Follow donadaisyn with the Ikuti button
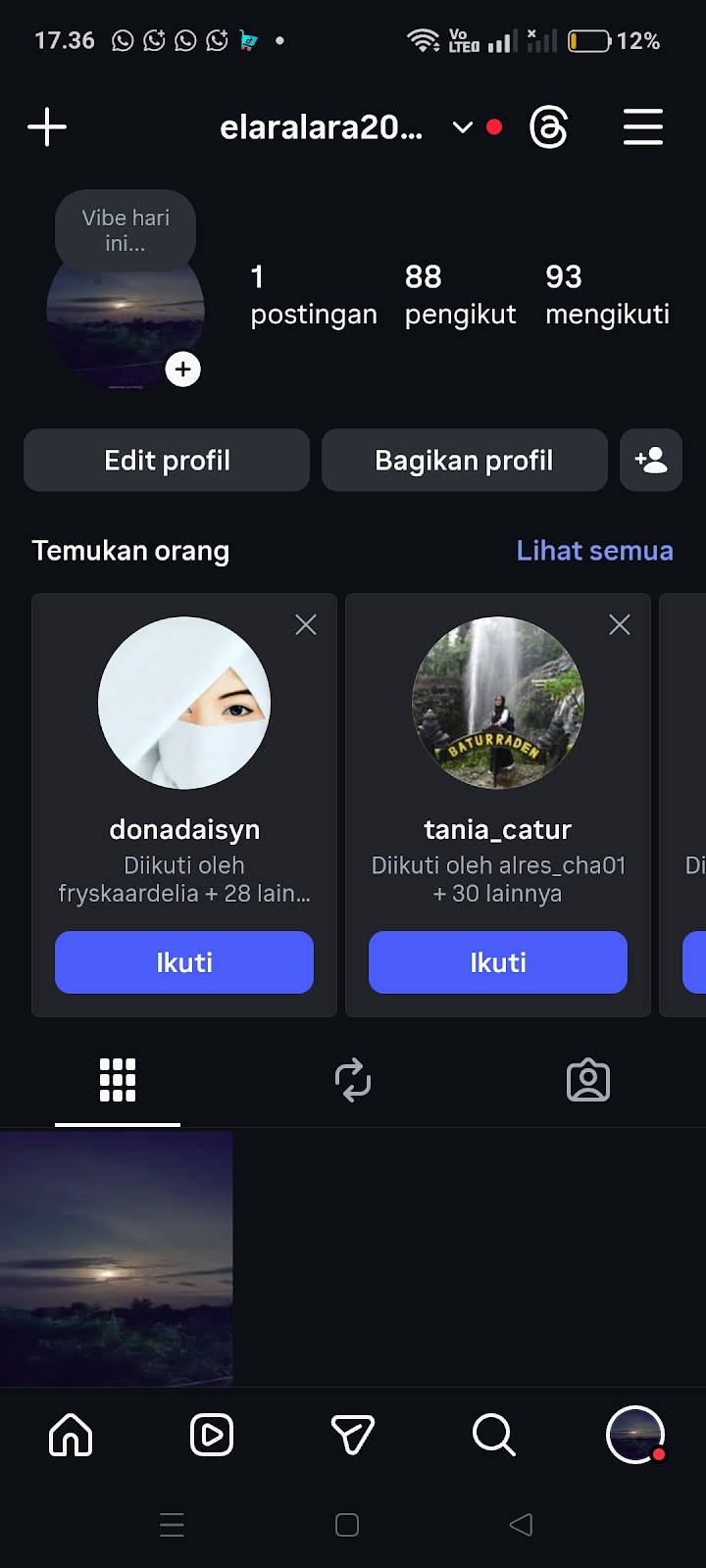 pyautogui.click(x=184, y=962)
